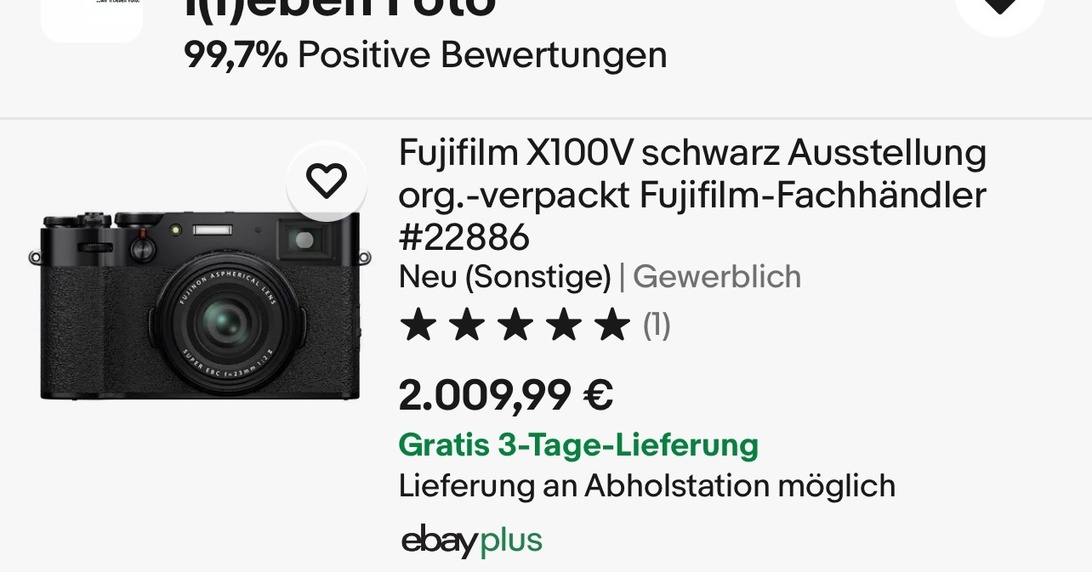Open the Fujifilm X100V schwarz listing
The height and width of the screenshot is (572, 1092).
tap(691, 195)
